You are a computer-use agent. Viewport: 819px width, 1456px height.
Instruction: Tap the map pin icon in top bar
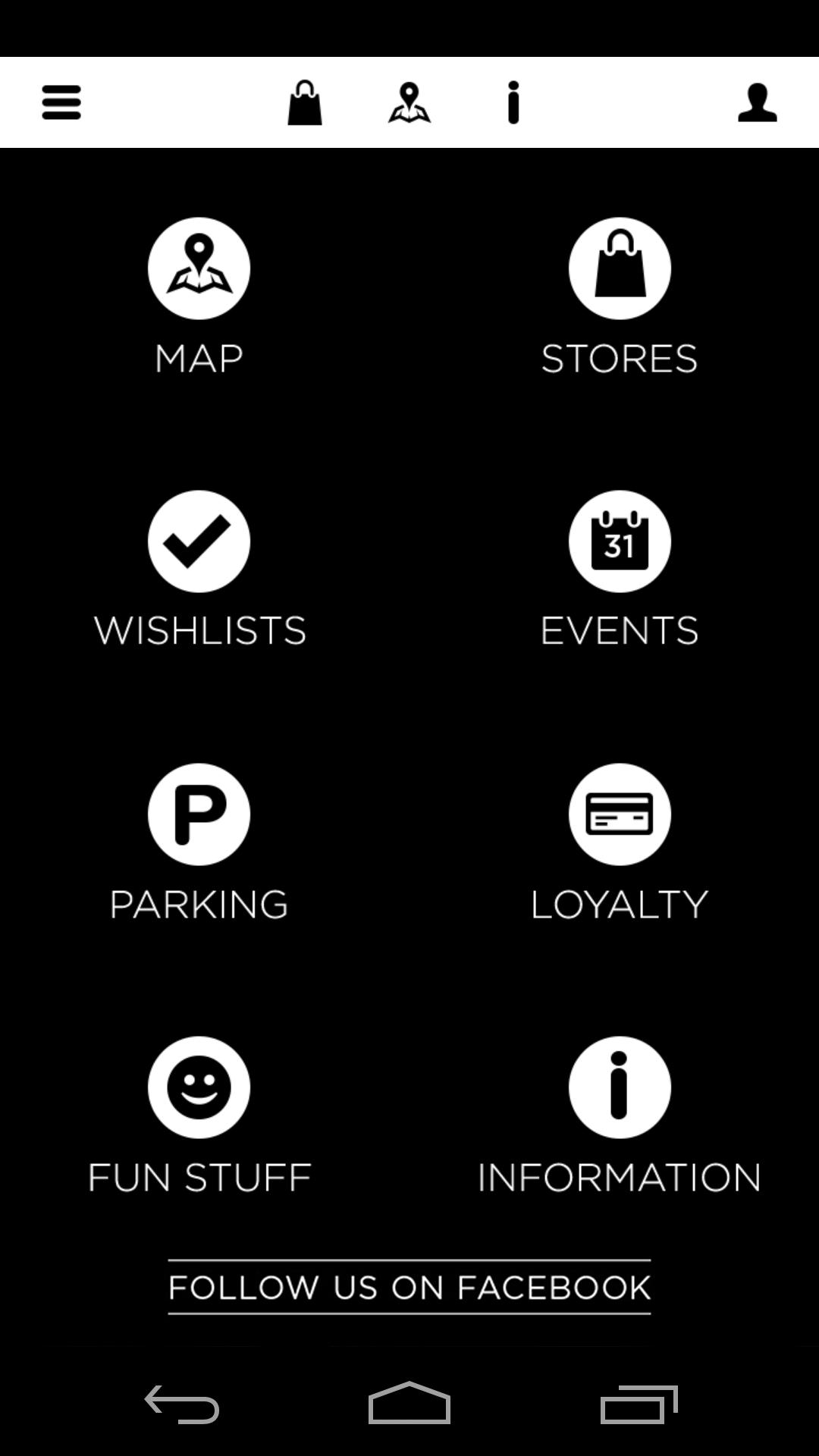(409, 102)
